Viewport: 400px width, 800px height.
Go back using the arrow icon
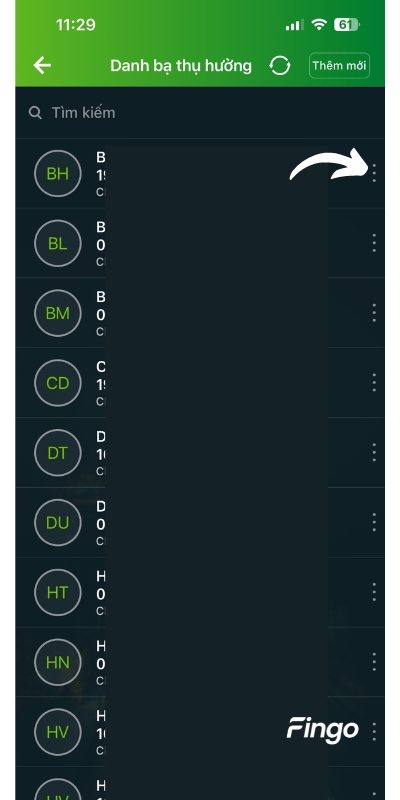point(42,65)
